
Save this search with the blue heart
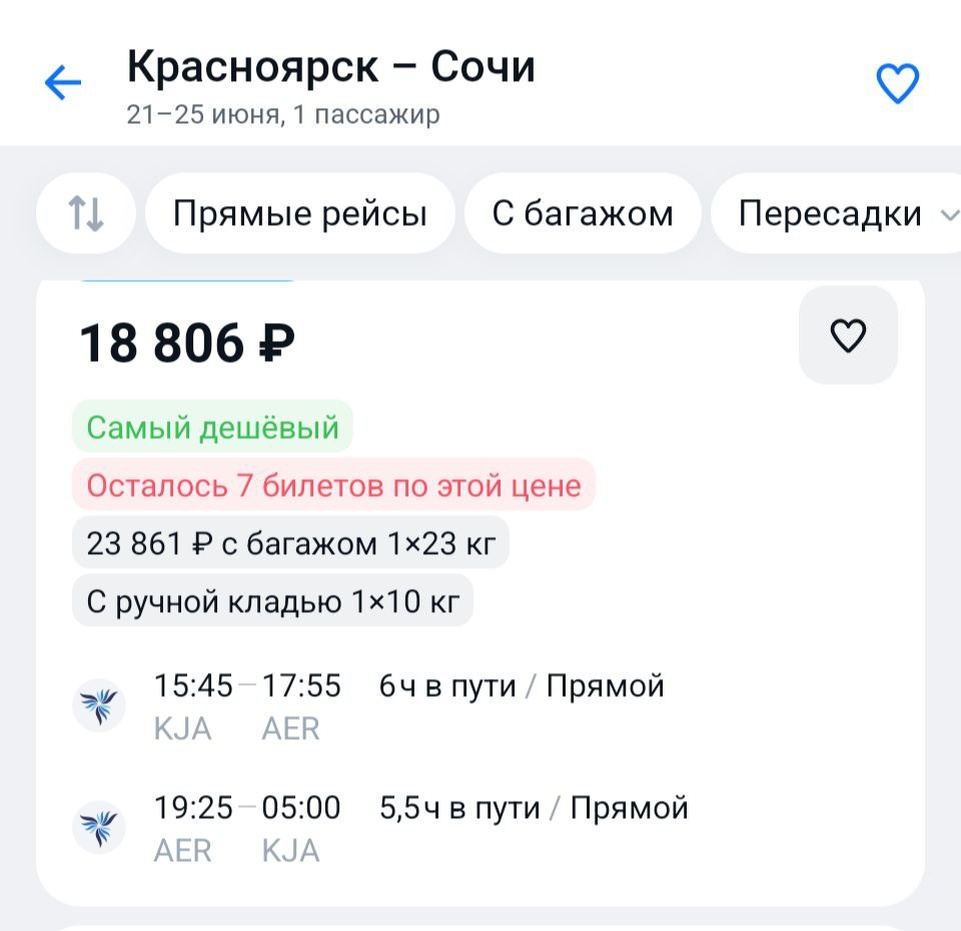[897, 84]
